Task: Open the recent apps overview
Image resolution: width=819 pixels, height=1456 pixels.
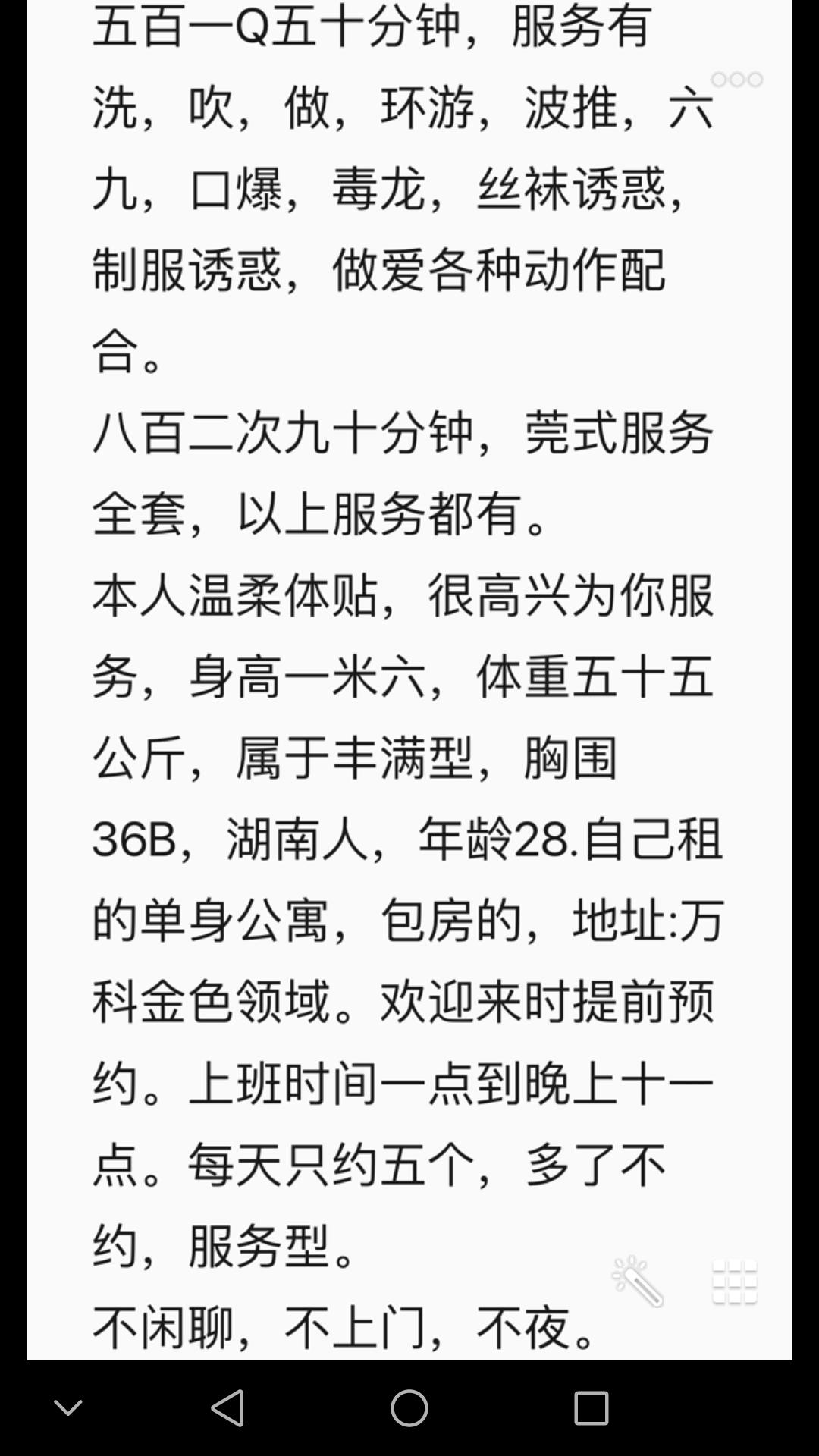Action: coord(591,1408)
